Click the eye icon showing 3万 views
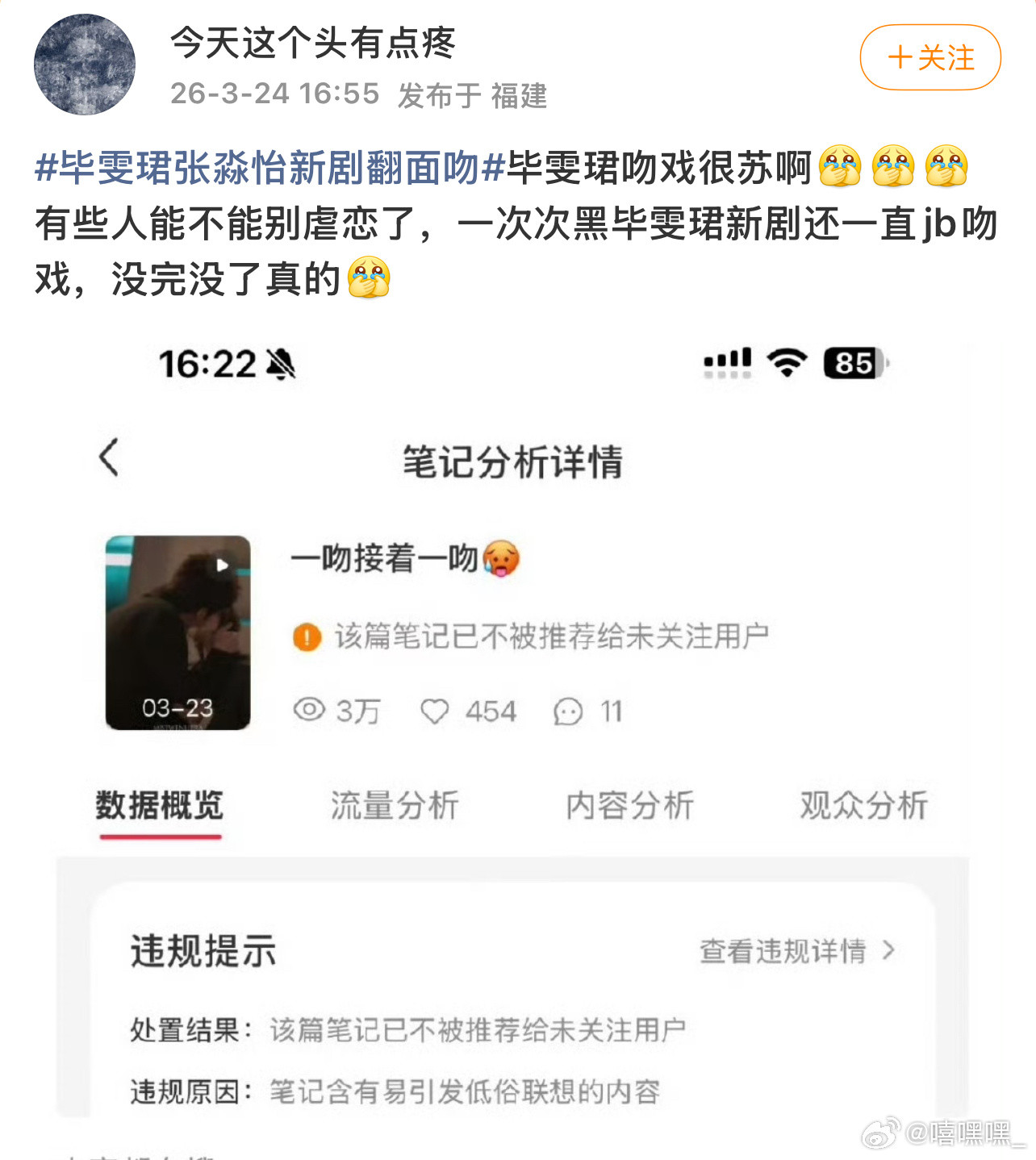 [311, 711]
